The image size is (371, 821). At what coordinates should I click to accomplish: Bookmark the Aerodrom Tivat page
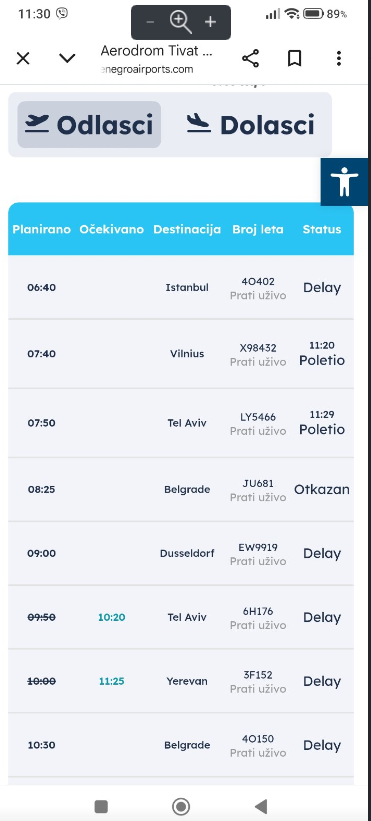[x=295, y=58]
